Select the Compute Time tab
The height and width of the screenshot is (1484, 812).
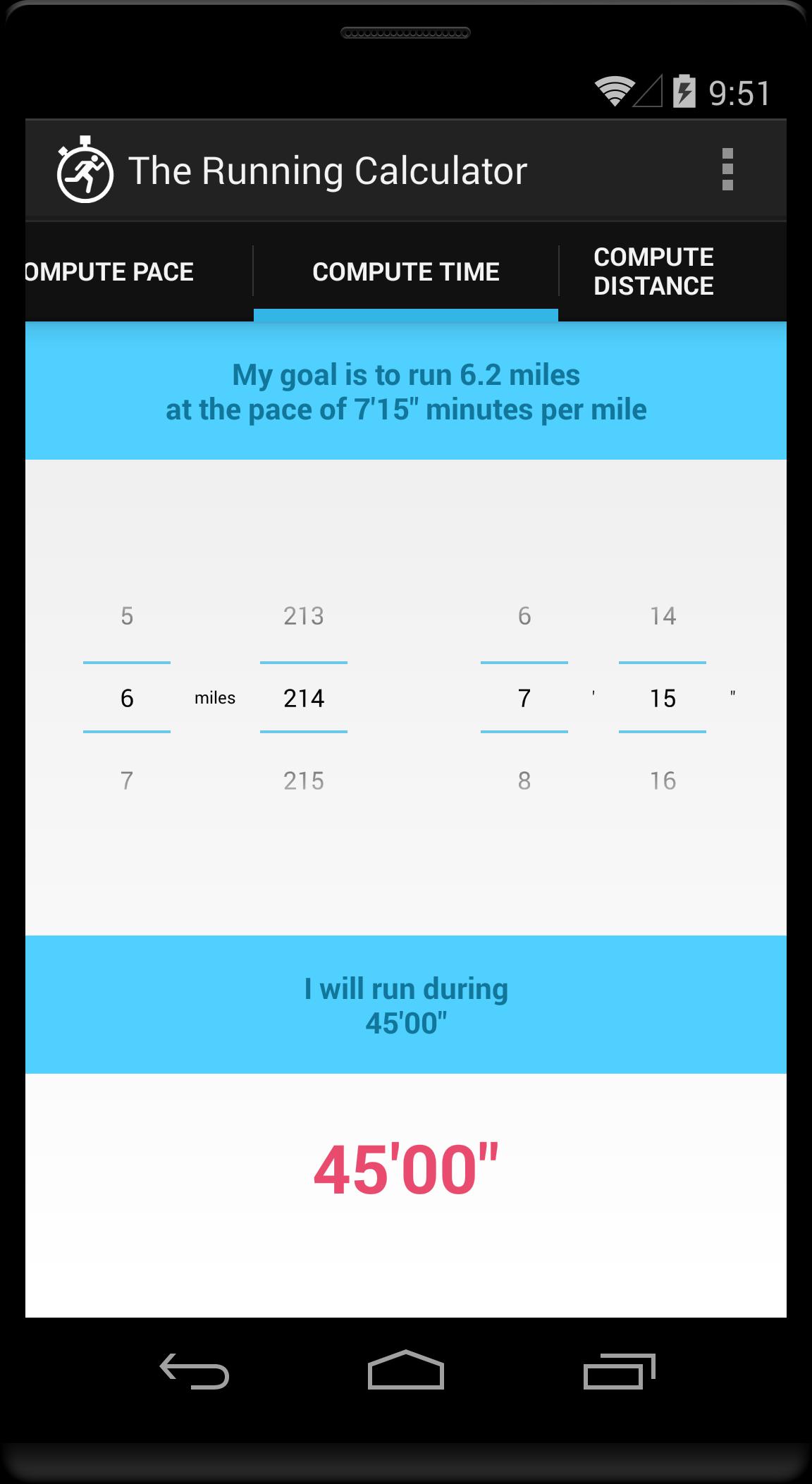click(406, 272)
